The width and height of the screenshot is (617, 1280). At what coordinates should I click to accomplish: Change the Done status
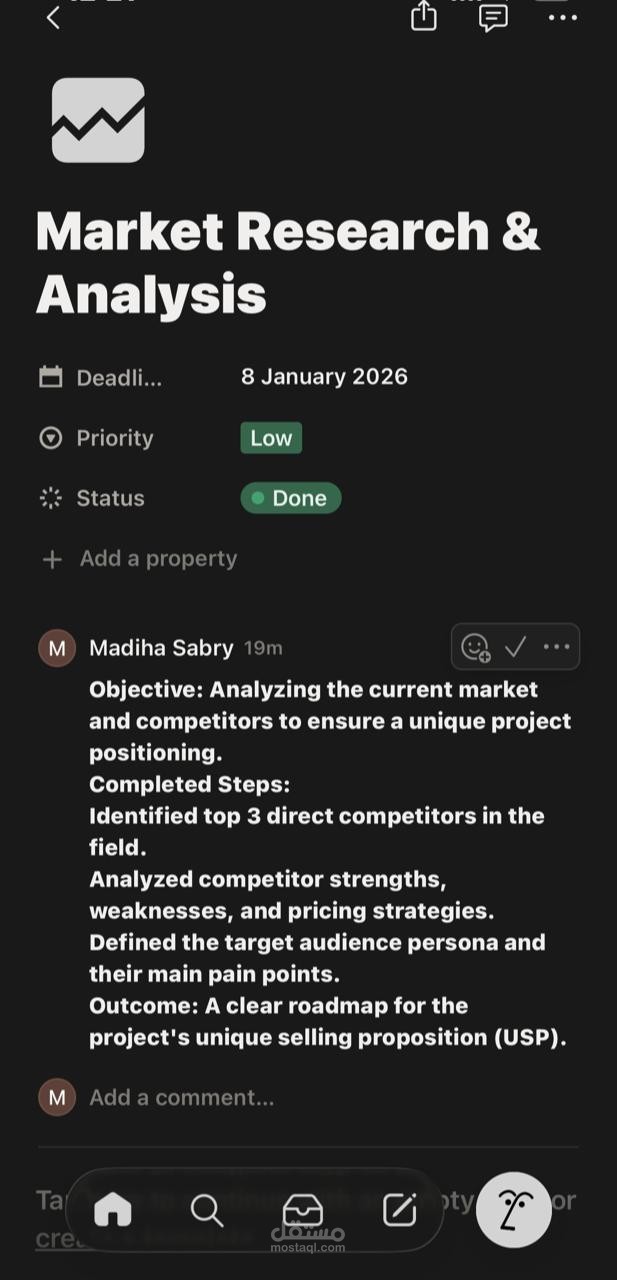[x=291, y=498]
